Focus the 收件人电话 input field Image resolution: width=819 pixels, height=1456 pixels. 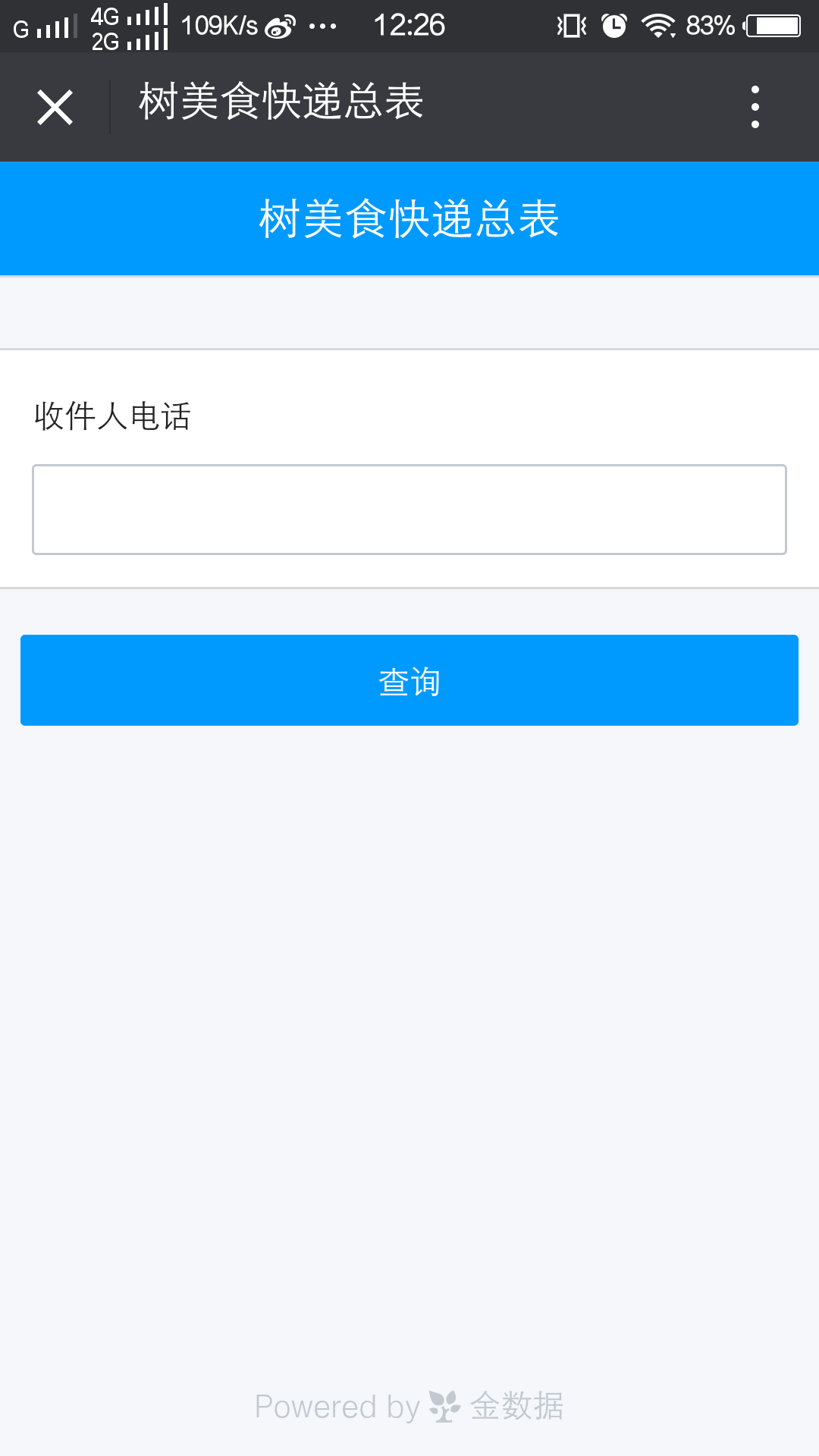coord(409,510)
